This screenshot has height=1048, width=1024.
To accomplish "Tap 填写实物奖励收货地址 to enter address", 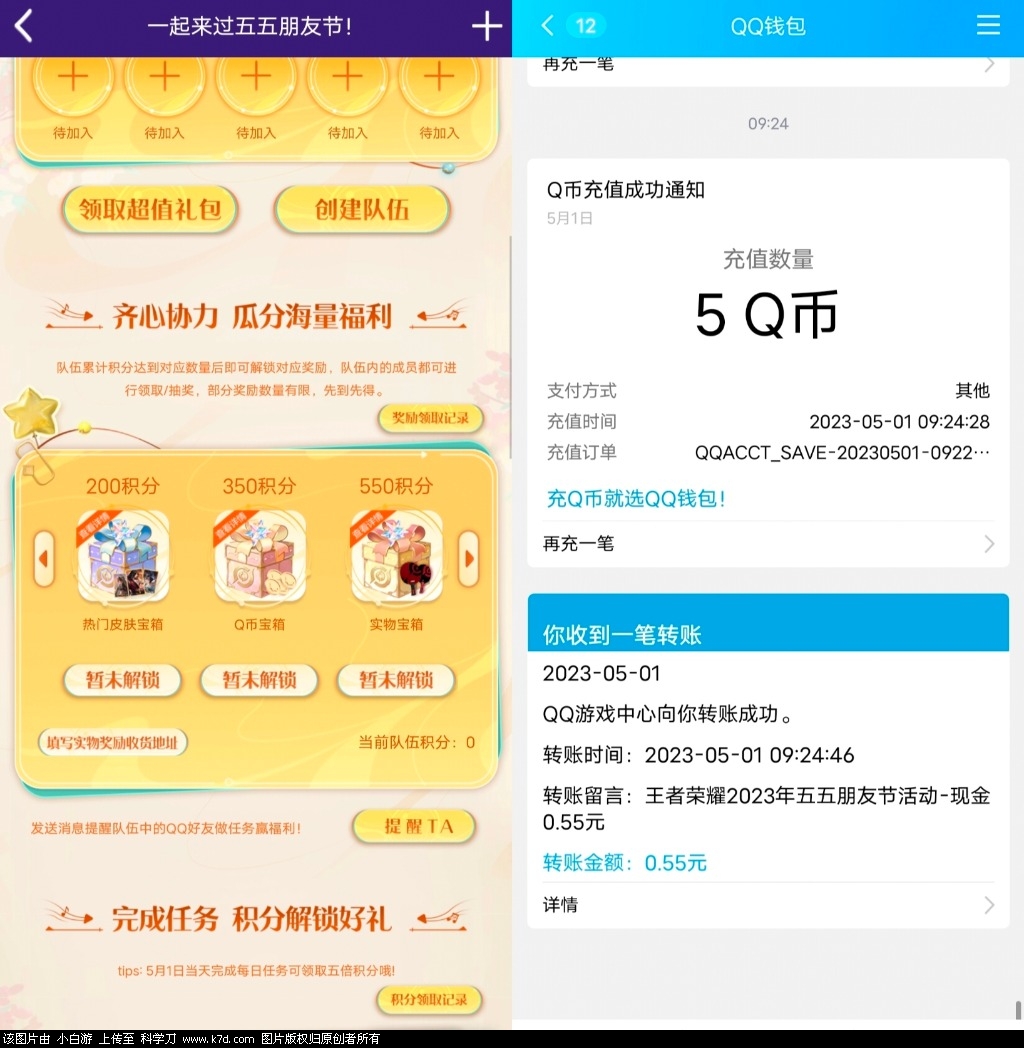I will tap(112, 743).
